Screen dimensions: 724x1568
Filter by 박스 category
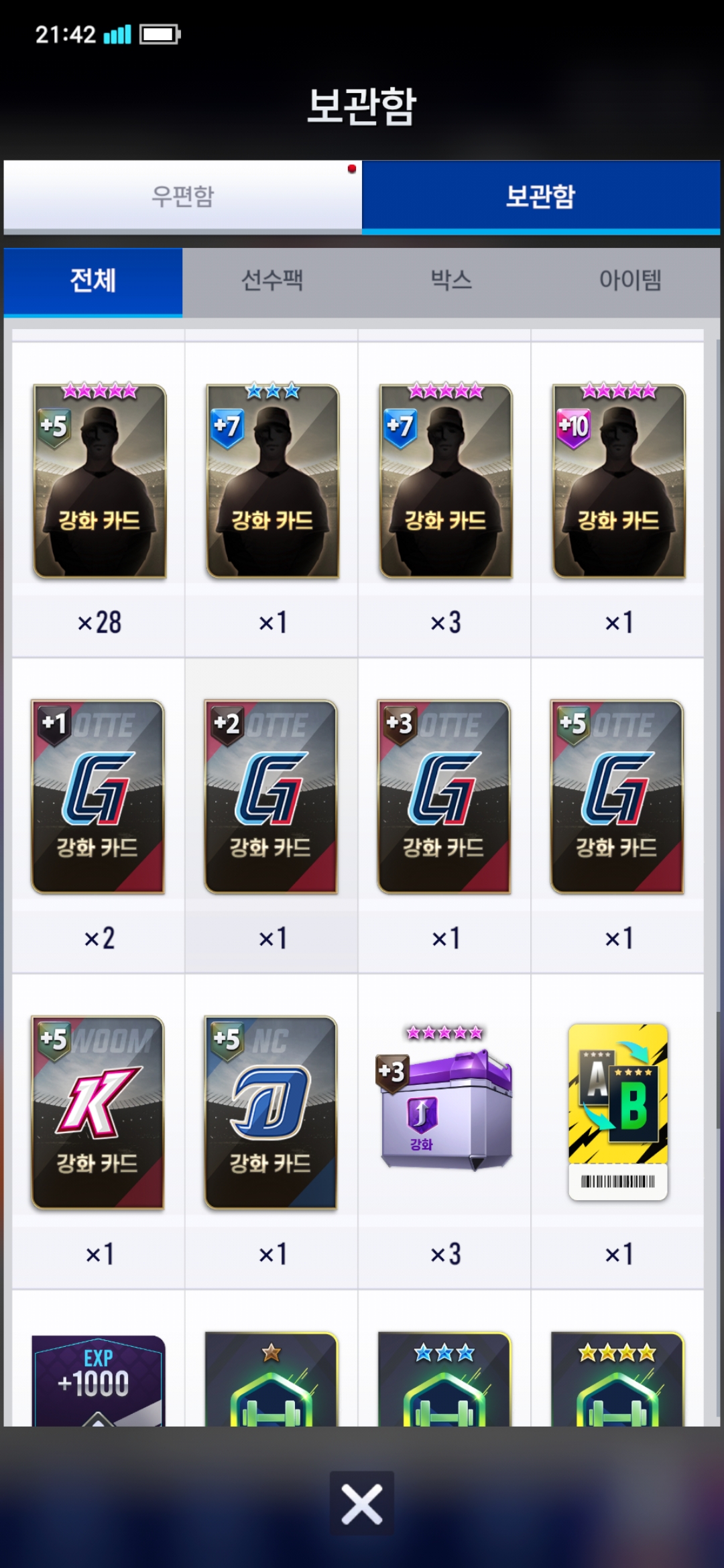pyautogui.click(x=450, y=280)
